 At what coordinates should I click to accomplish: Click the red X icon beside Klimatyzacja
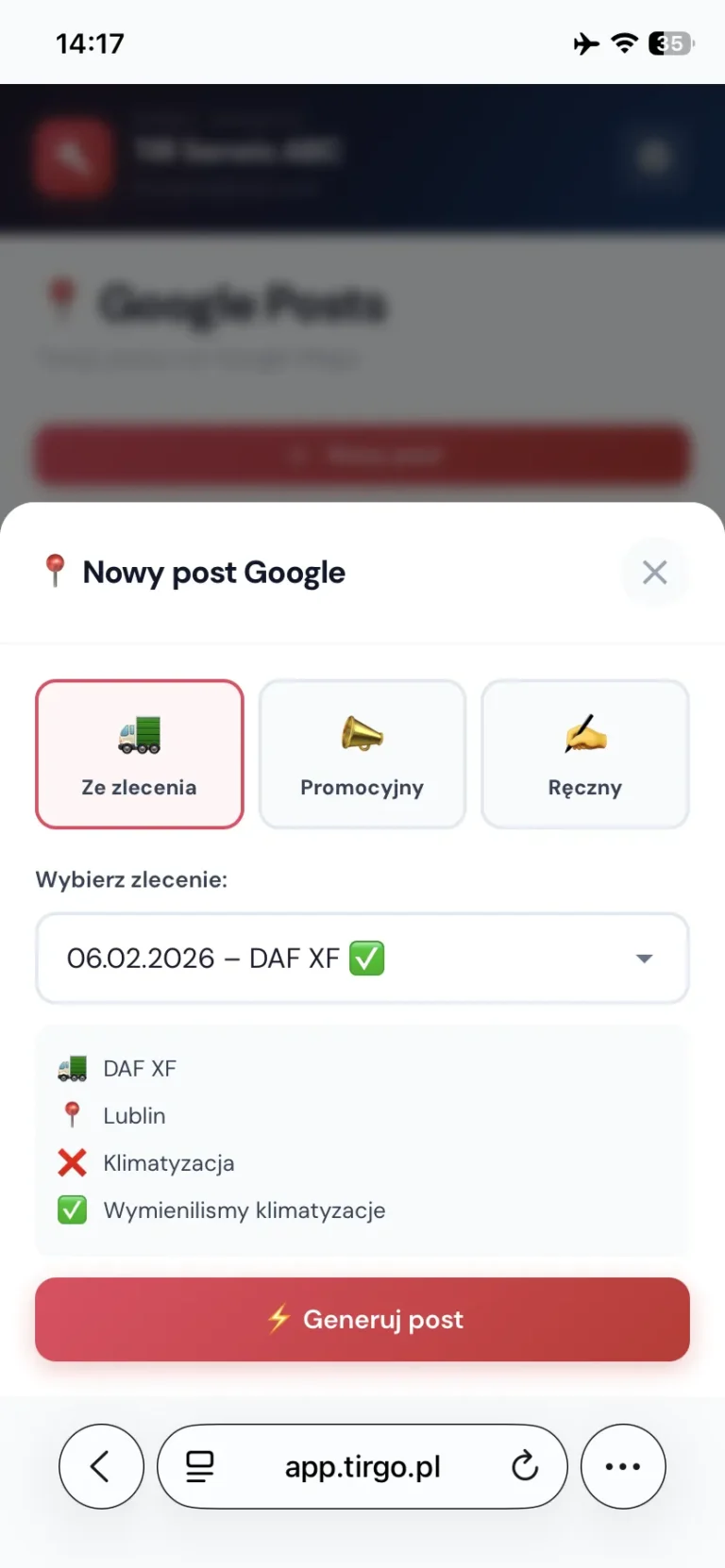point(71,1162)
